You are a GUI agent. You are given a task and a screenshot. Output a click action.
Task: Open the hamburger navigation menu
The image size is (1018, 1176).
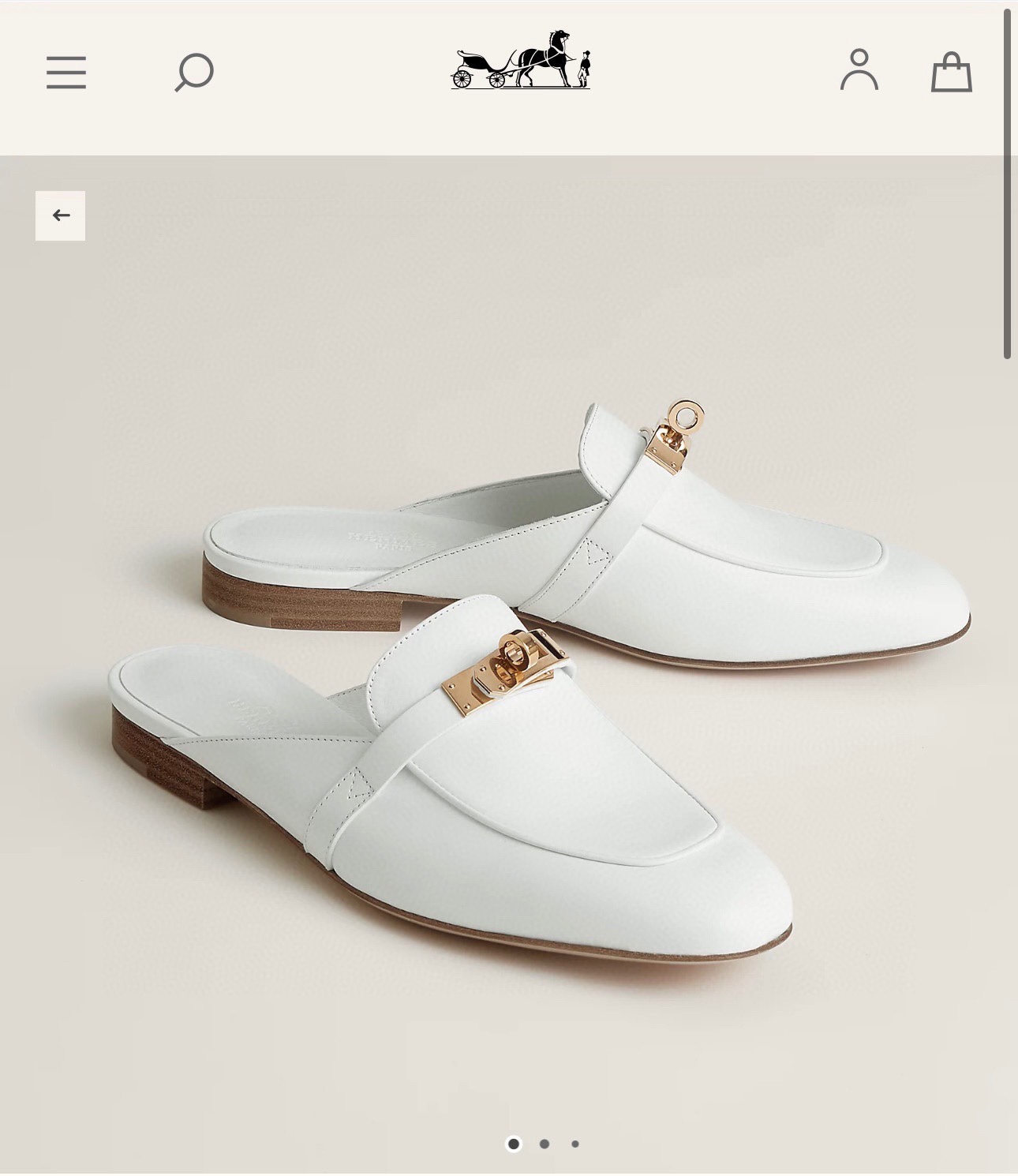(x=66, y=73)
